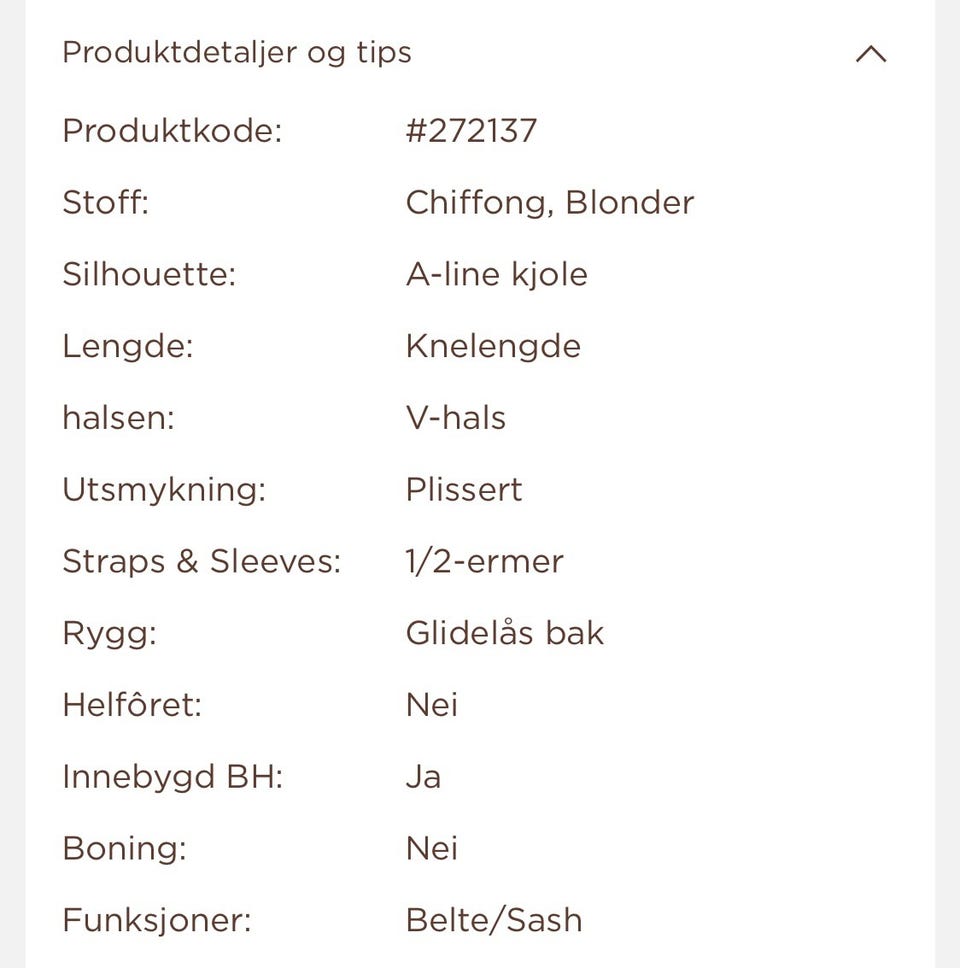
Task: Click the Boning row label
Action: click(123, 848)
